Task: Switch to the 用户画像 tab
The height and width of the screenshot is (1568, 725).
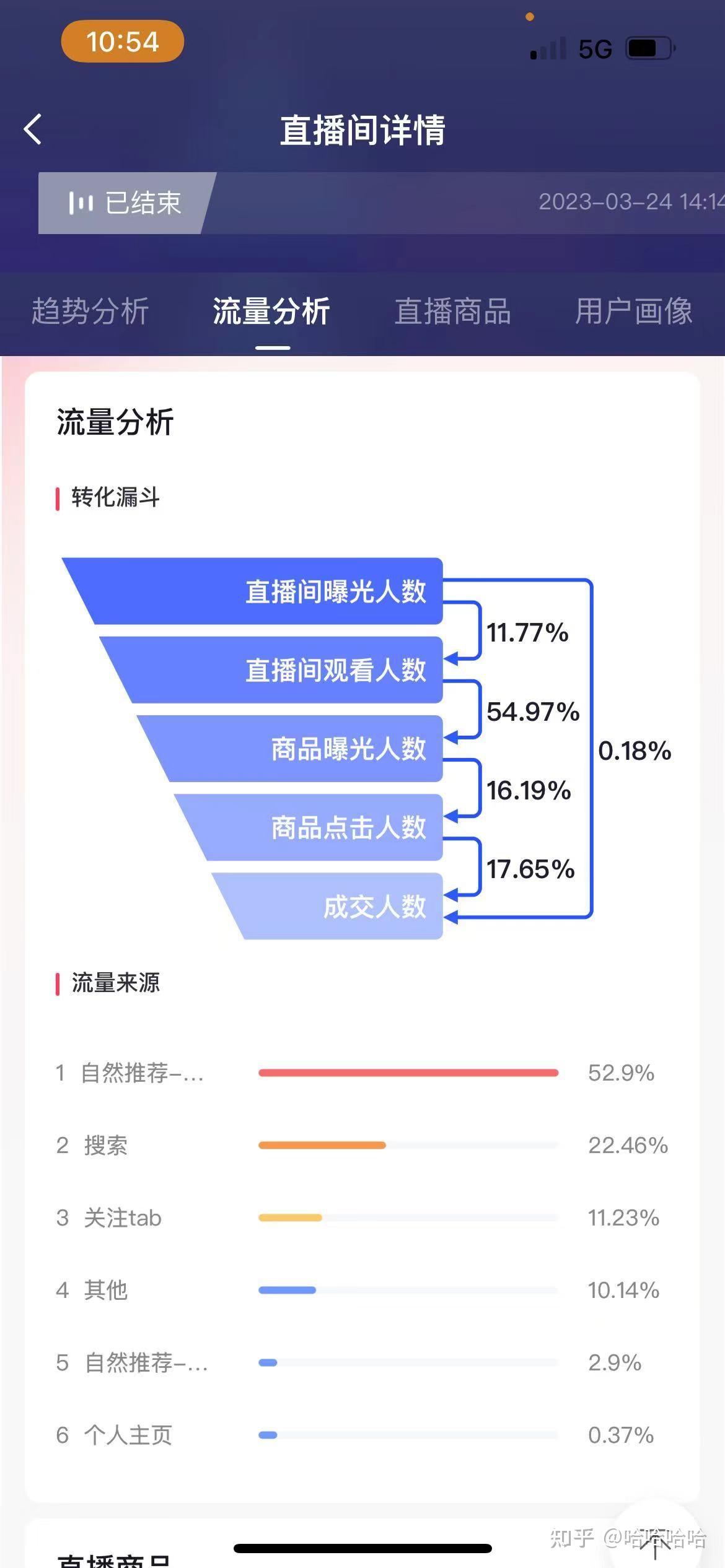Action: click(x=634, y=311)
